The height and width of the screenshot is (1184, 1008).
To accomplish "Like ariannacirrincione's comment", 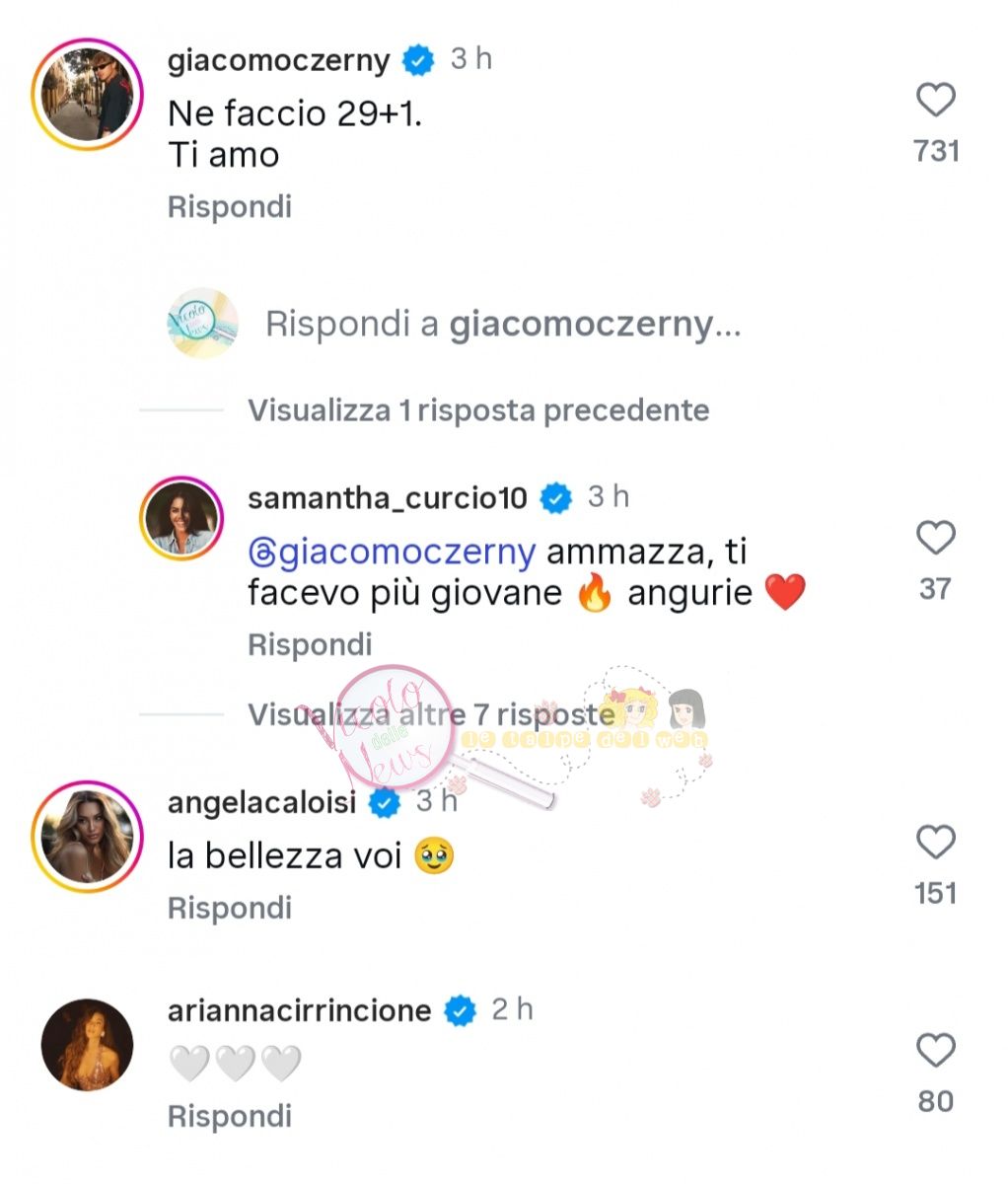I will [x=935, y=1052].
